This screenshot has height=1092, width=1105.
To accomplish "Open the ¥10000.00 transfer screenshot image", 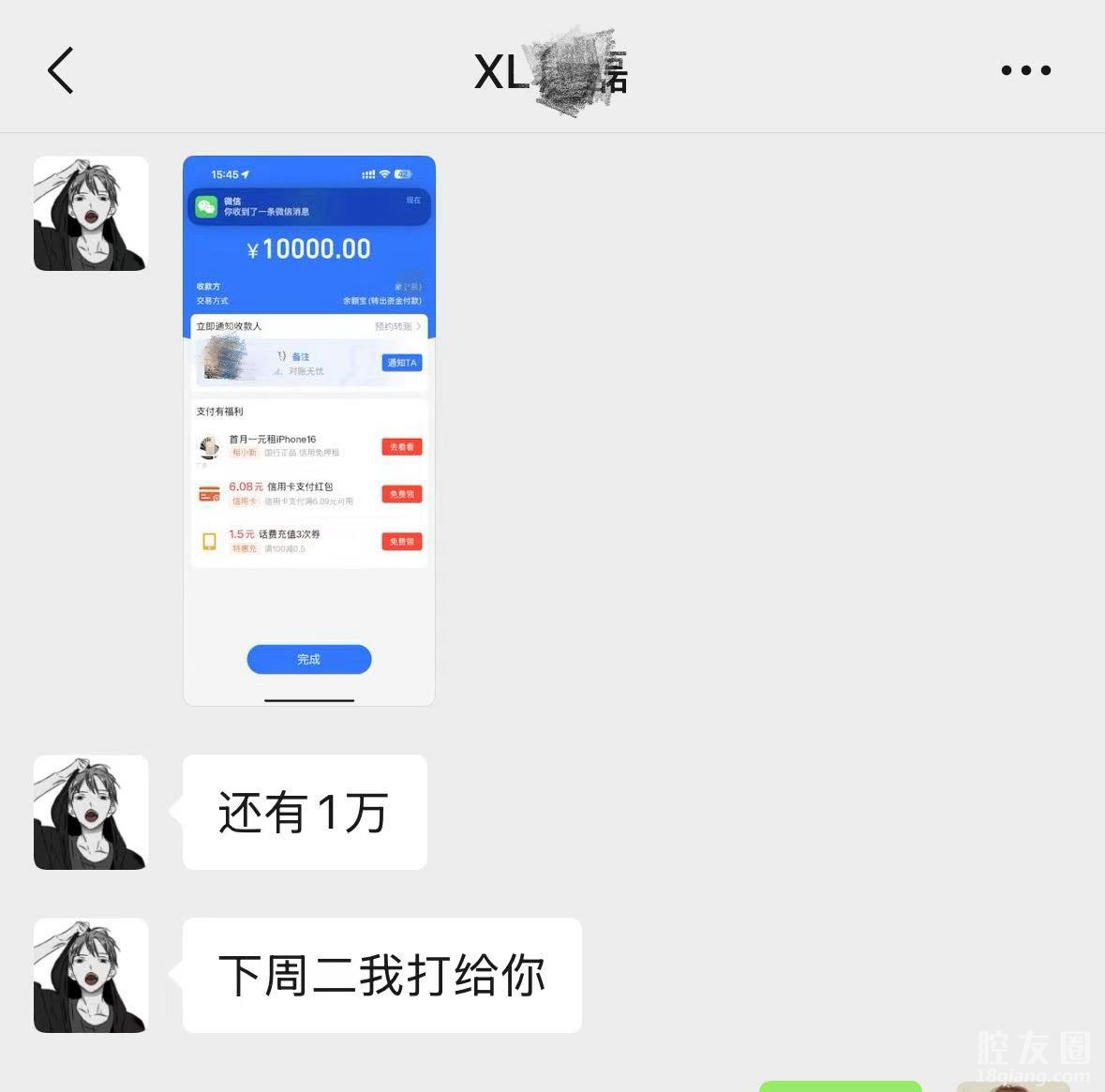I will tap(309, 430).
